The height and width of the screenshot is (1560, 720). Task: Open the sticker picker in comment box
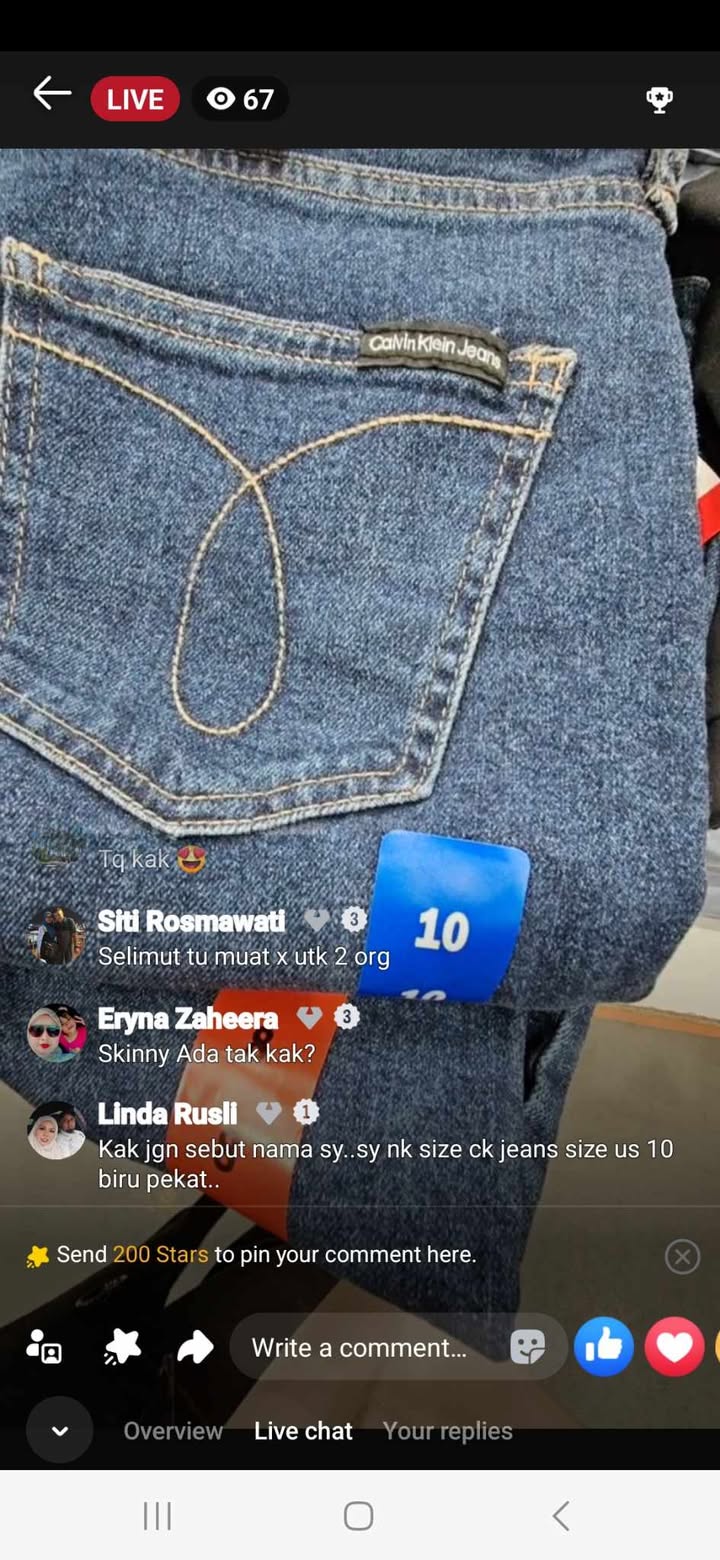click(x=527, y=1347)
